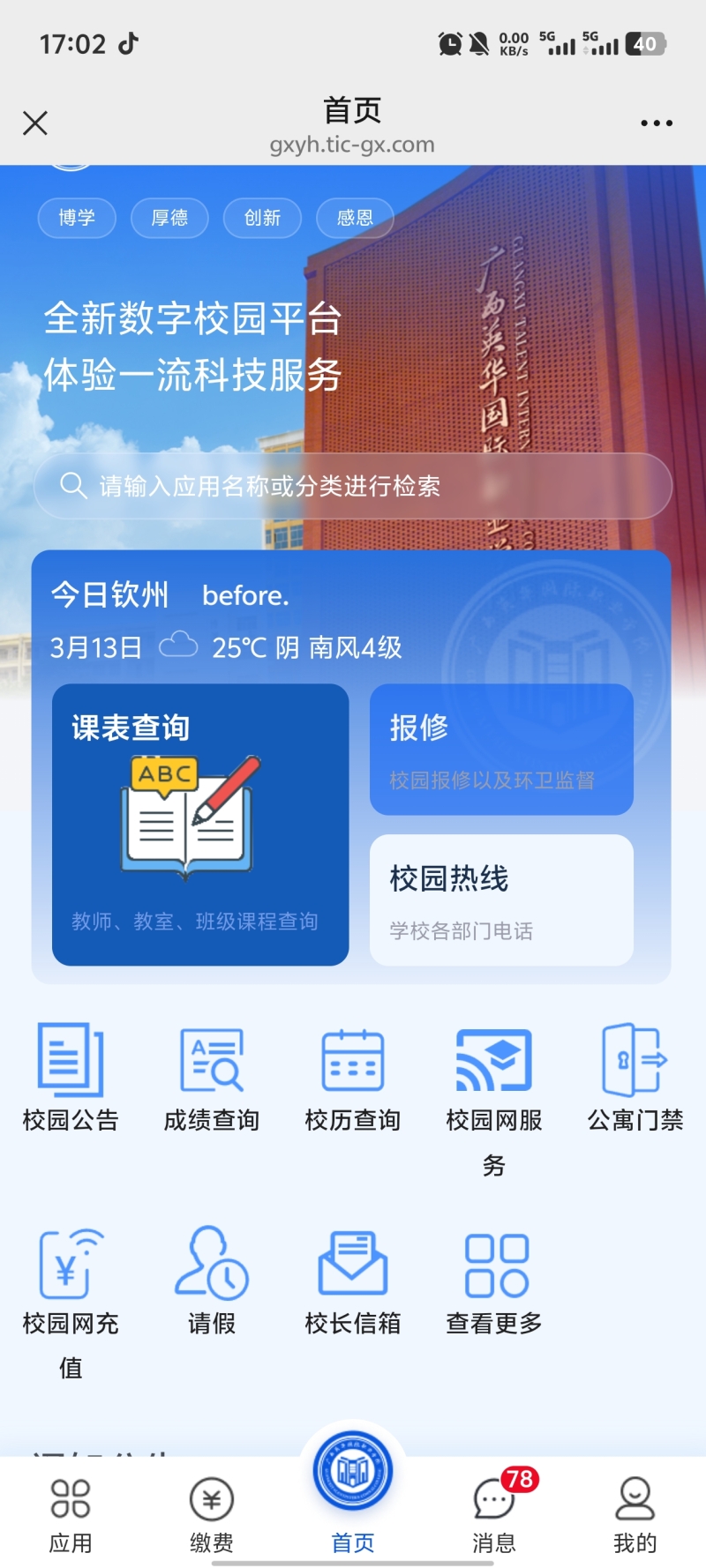Open 请假 leave request

pyautogui.click(x=212, y=1279)
